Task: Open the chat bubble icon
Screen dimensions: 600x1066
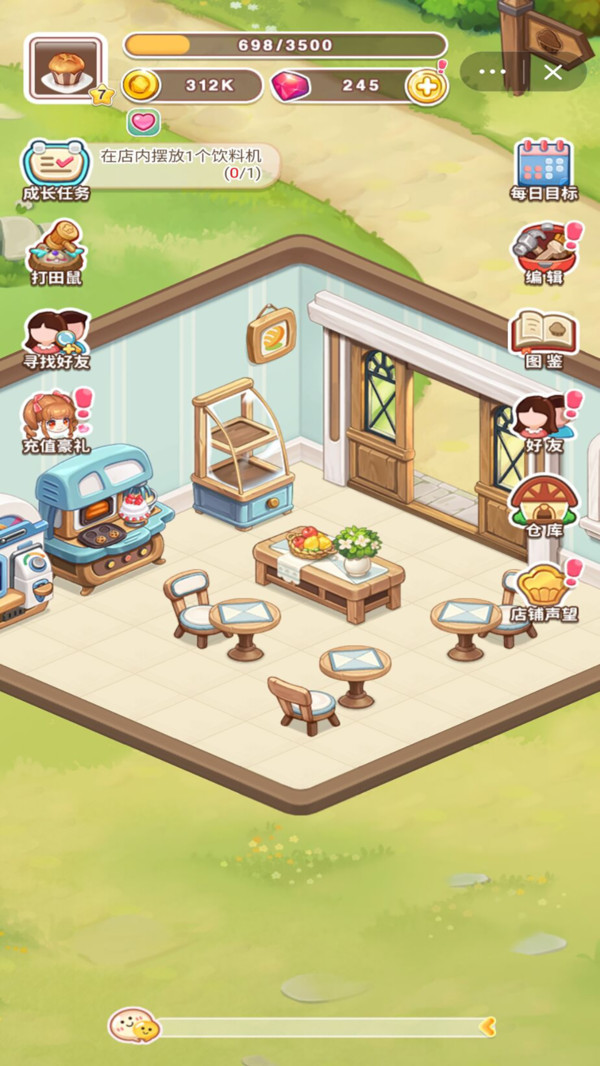Action: pyautogui.click(x=133, y=1026)
